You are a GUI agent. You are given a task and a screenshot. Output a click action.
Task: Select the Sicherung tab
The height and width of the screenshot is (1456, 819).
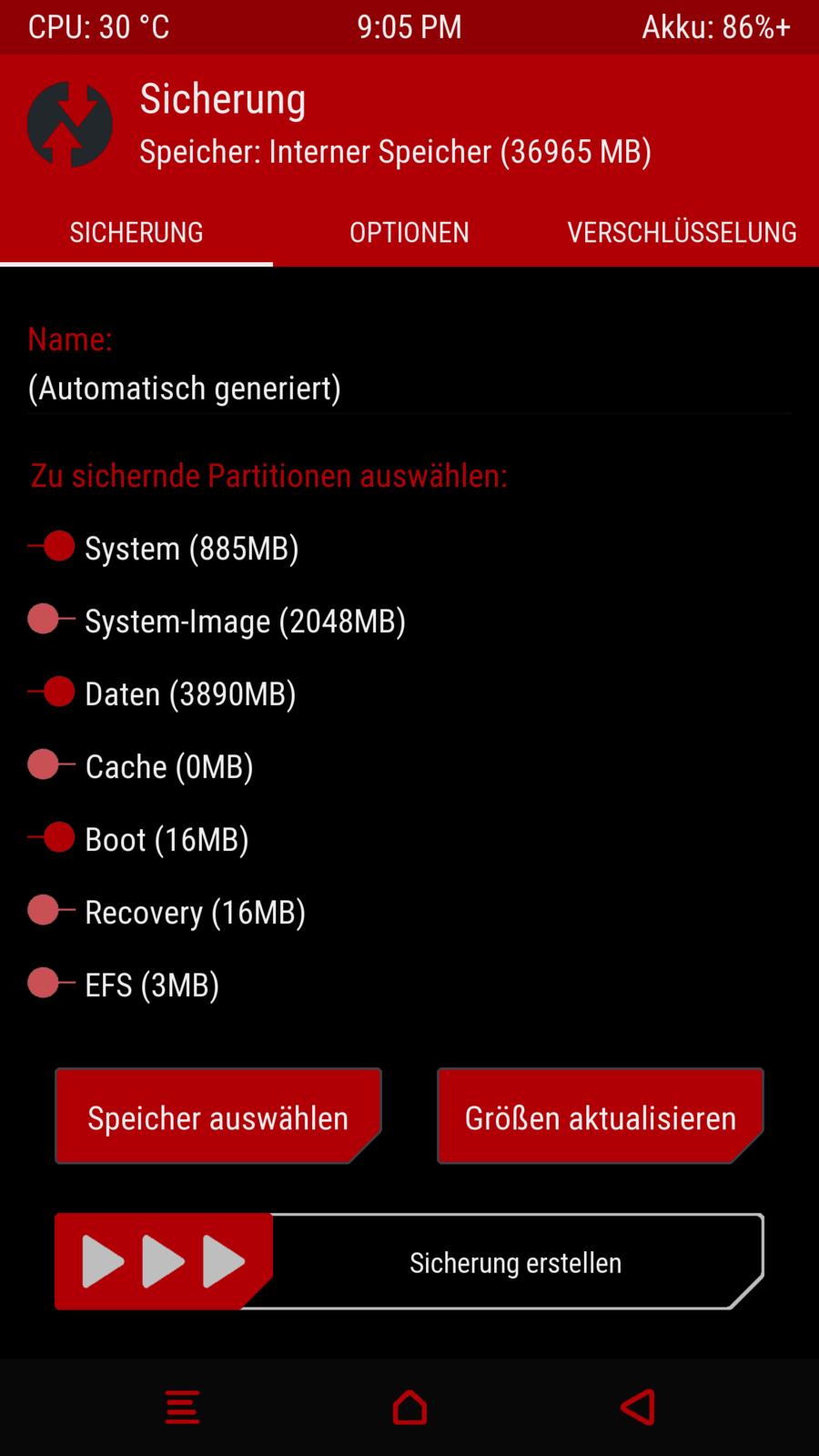click(136, 233)
